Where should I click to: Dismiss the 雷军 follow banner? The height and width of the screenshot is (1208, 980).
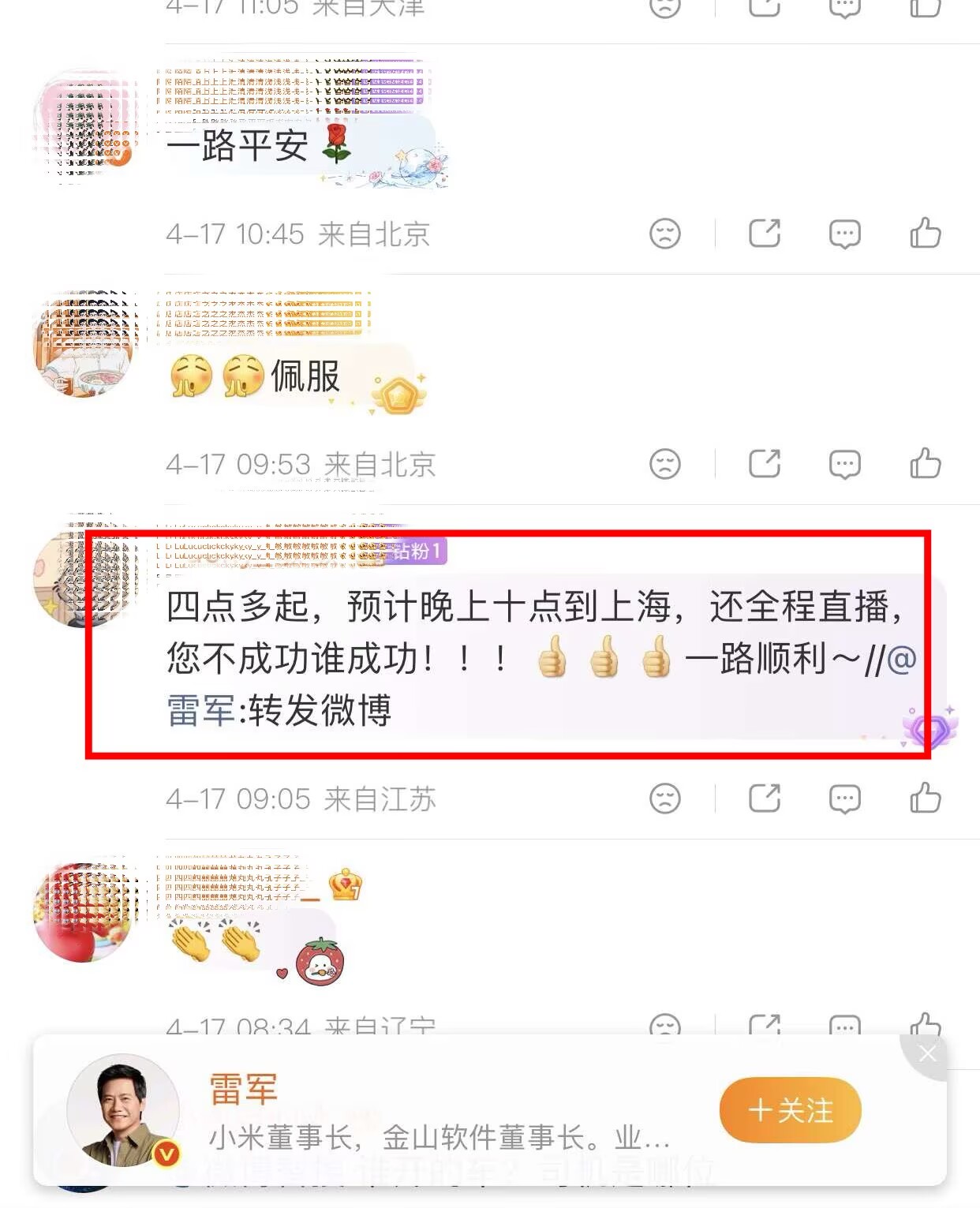[927, 1053]
